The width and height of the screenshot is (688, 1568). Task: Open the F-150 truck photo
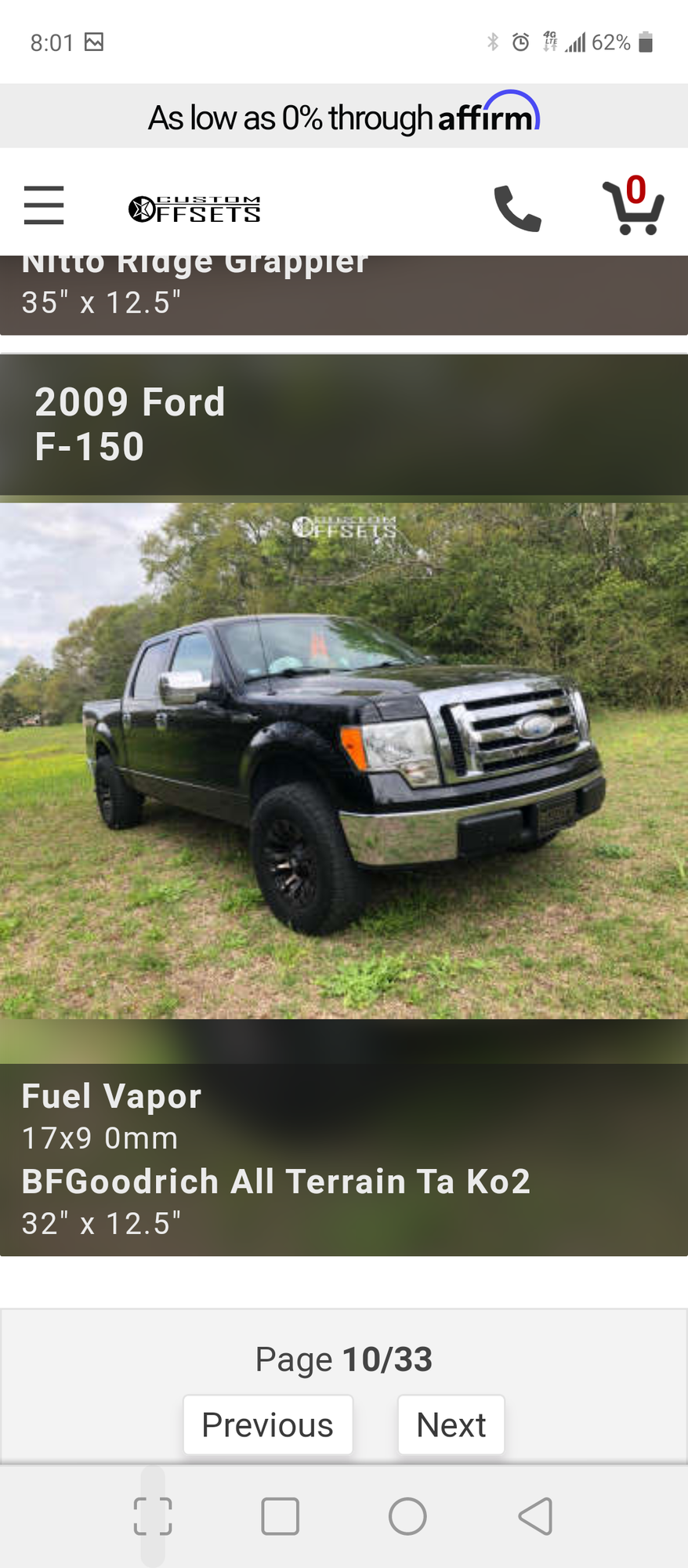coord(344,764)
